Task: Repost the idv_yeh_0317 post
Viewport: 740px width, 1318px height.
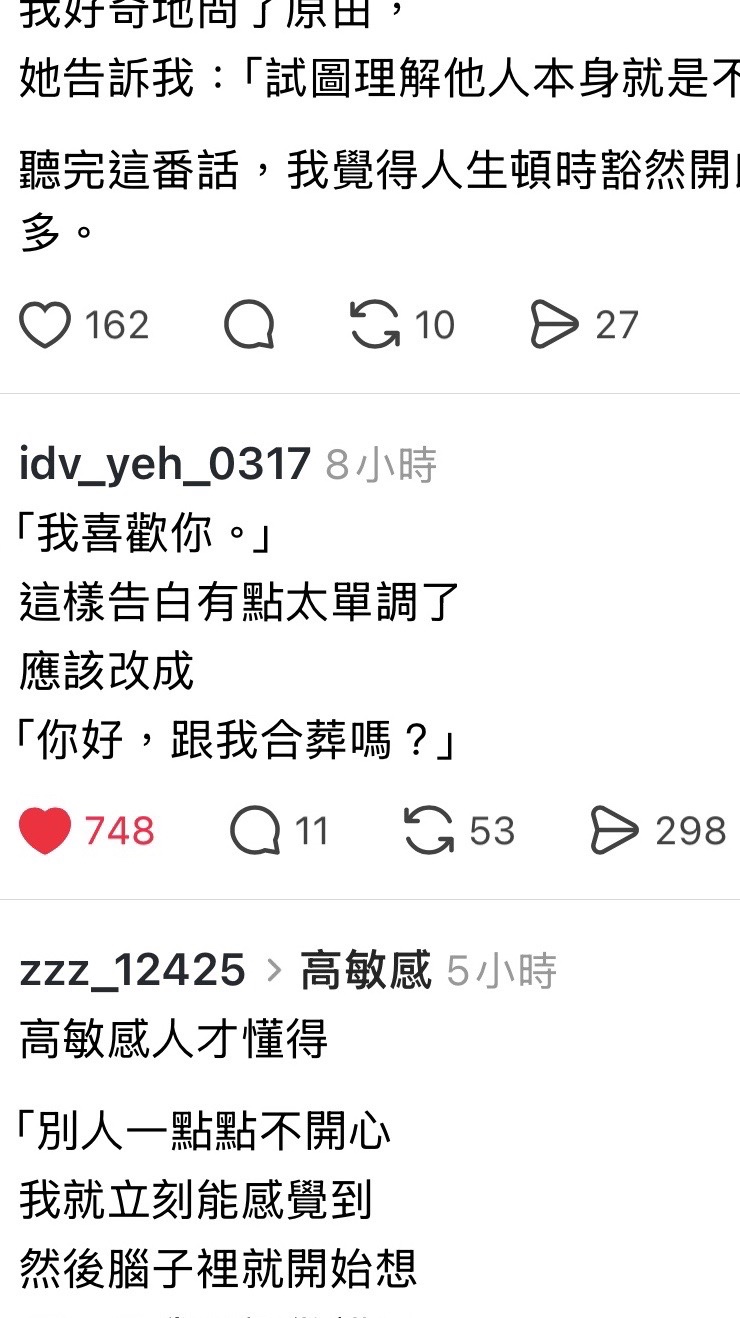Action: tap(429, 831)
